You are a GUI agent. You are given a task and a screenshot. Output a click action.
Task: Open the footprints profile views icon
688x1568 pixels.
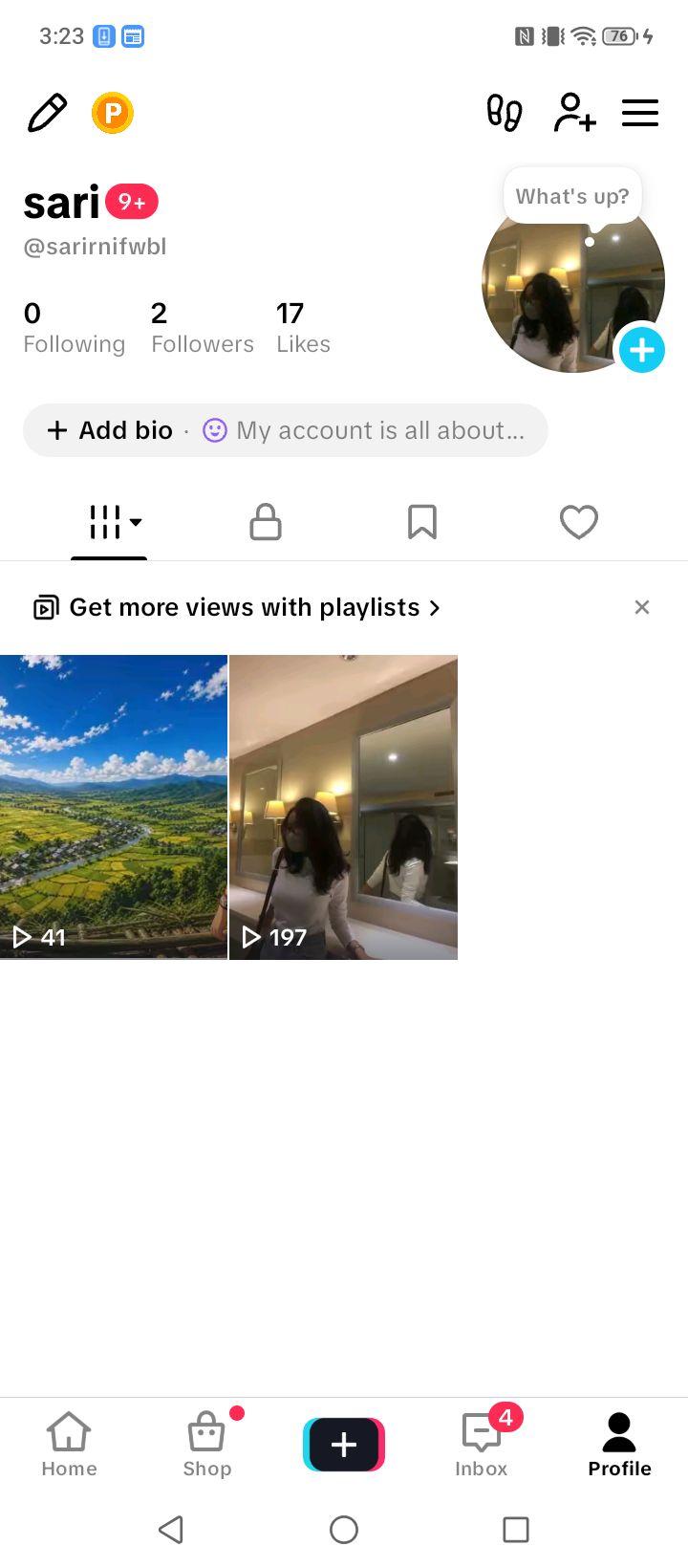505,113
